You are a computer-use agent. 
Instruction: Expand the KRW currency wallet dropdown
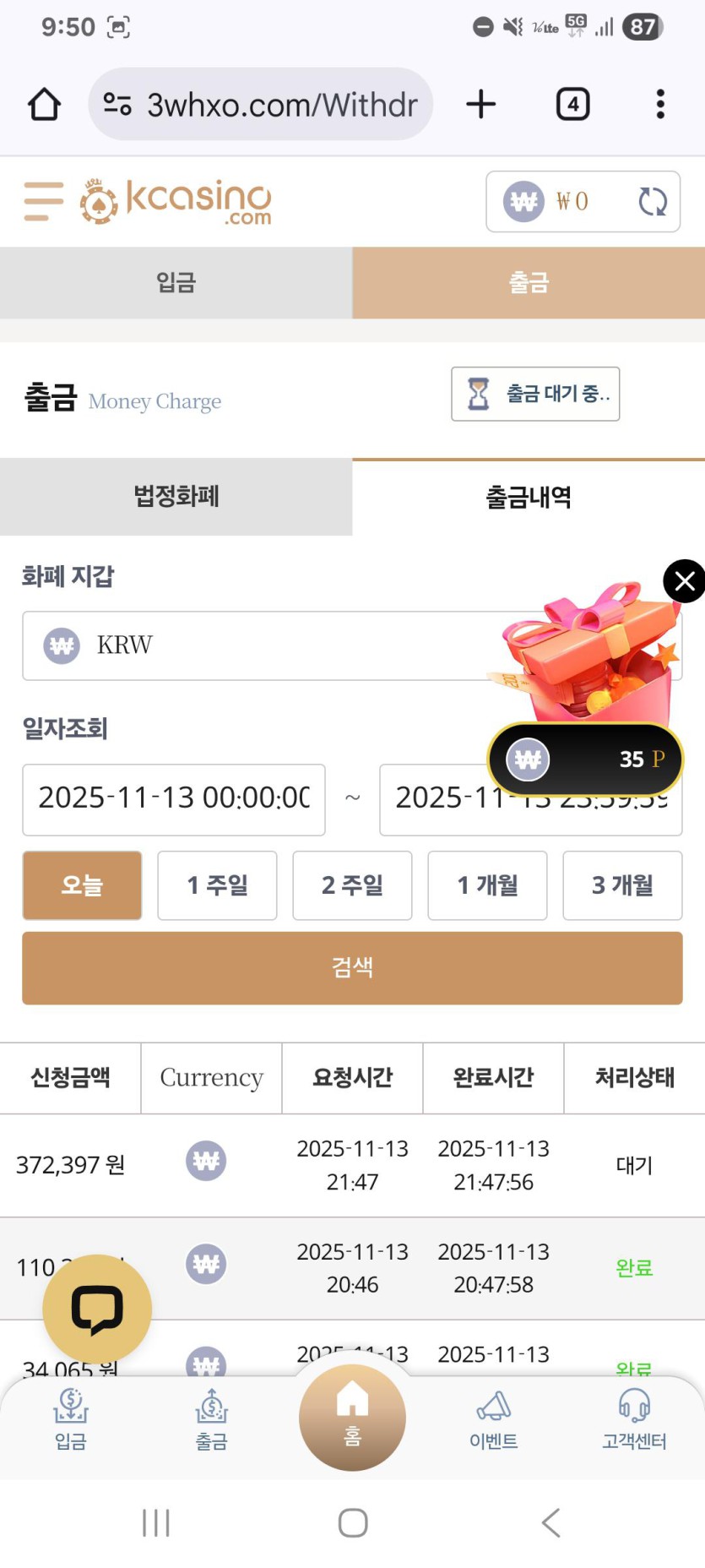(x=253, y=645)
